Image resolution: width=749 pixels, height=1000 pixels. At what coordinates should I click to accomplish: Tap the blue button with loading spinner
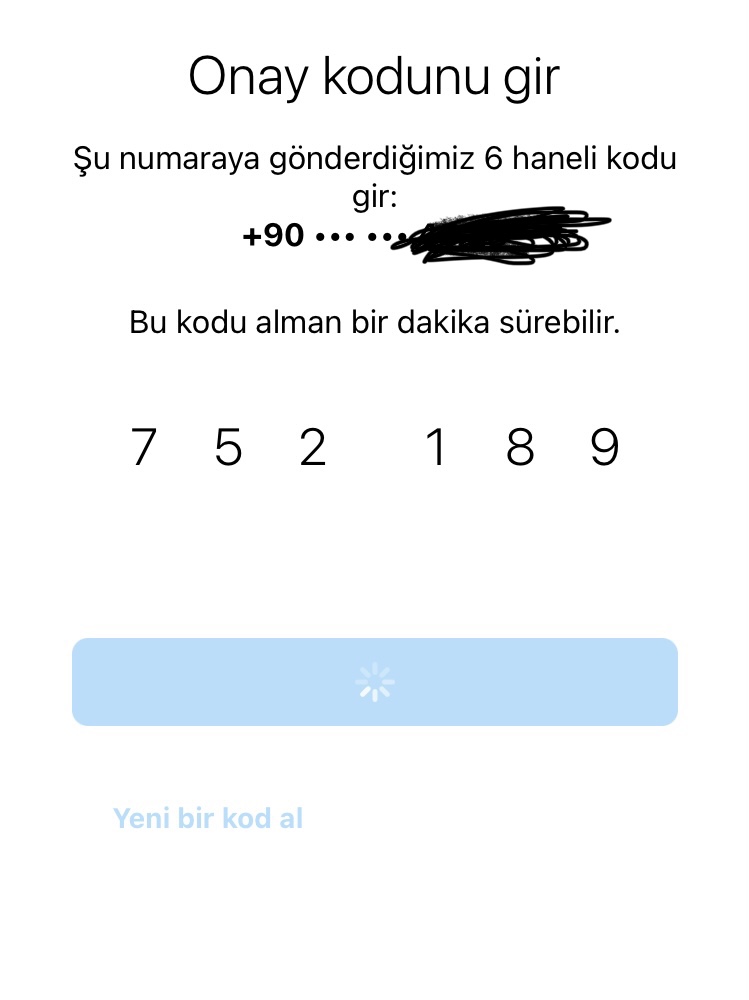click(x=374, y=682)
